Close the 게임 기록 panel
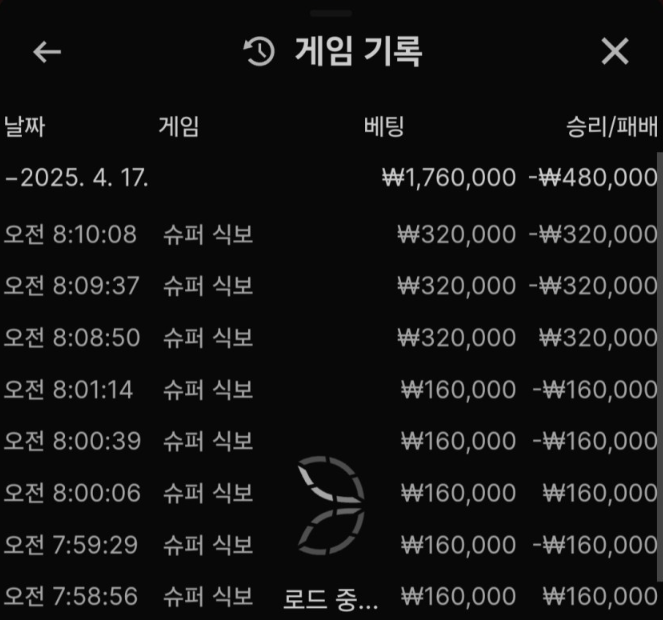 click(614, 52)
